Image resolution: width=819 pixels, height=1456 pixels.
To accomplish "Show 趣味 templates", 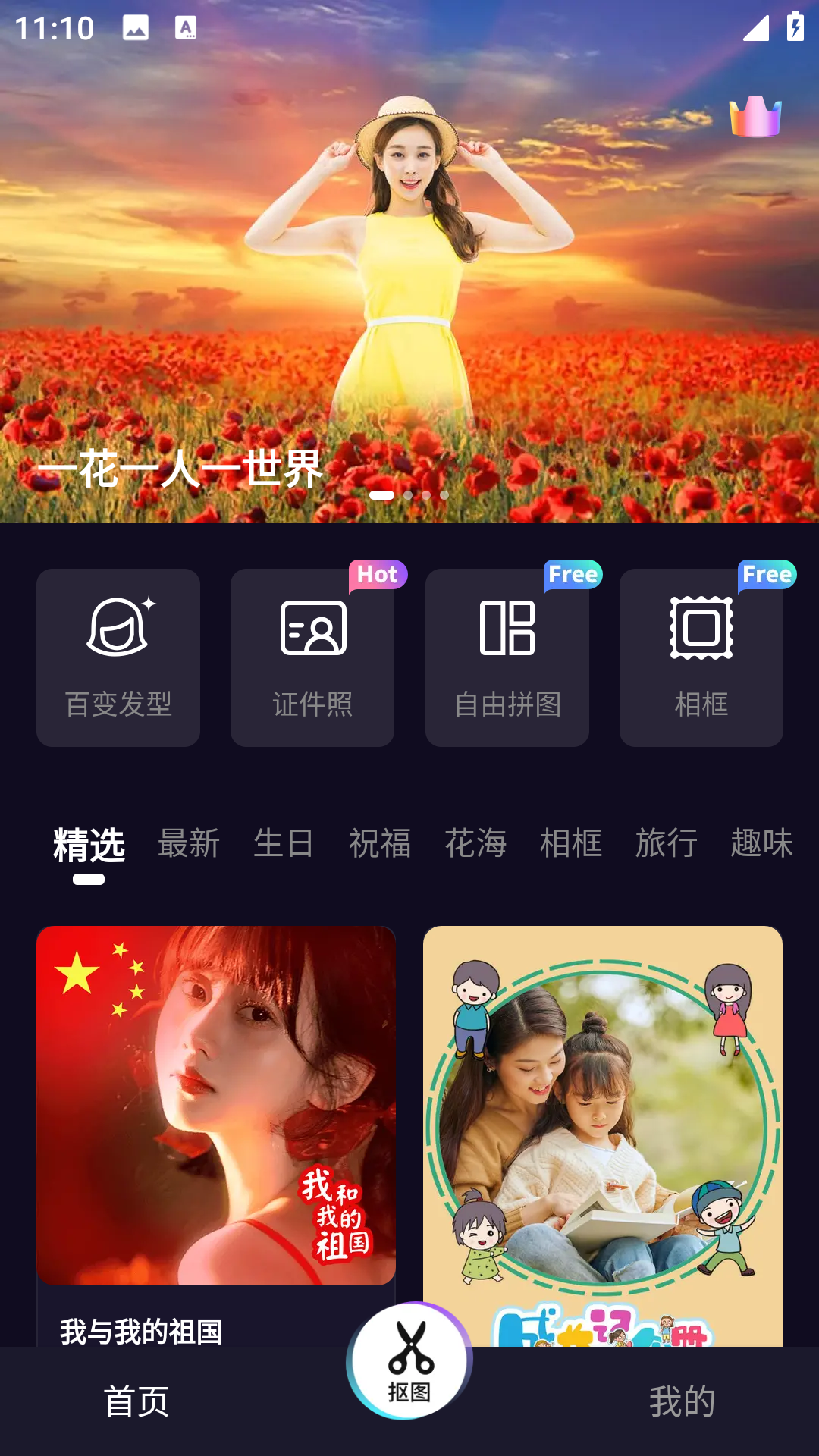I will [x=761, y=843].
